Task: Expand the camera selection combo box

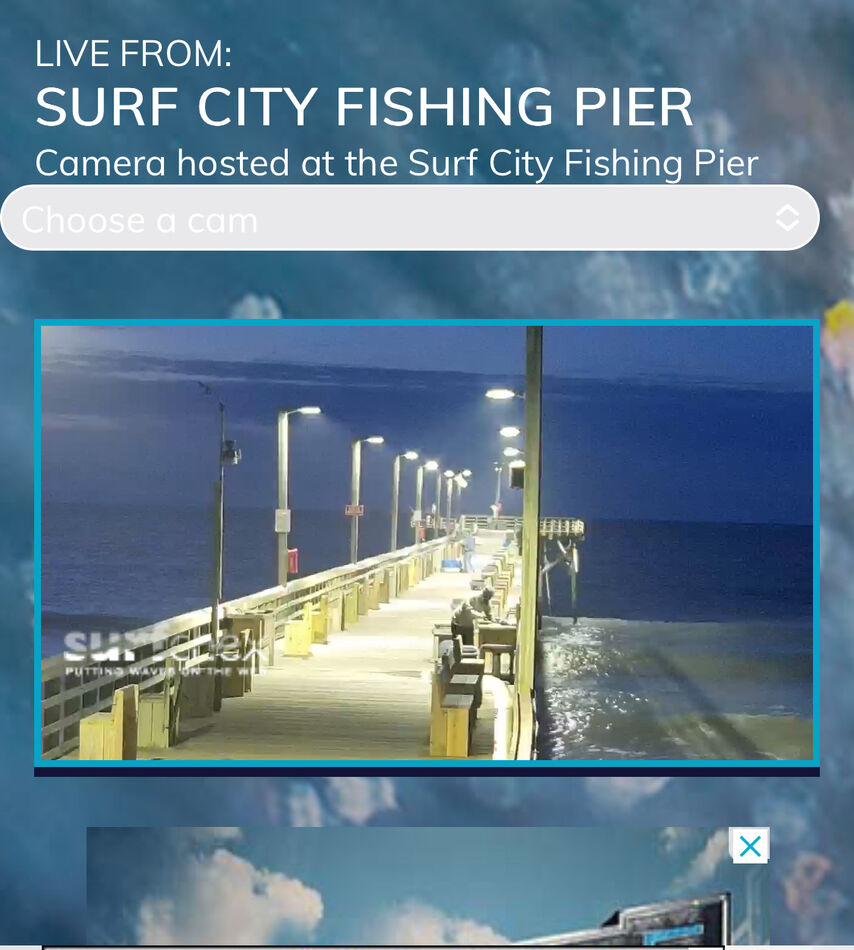Action: click(410, 216)
